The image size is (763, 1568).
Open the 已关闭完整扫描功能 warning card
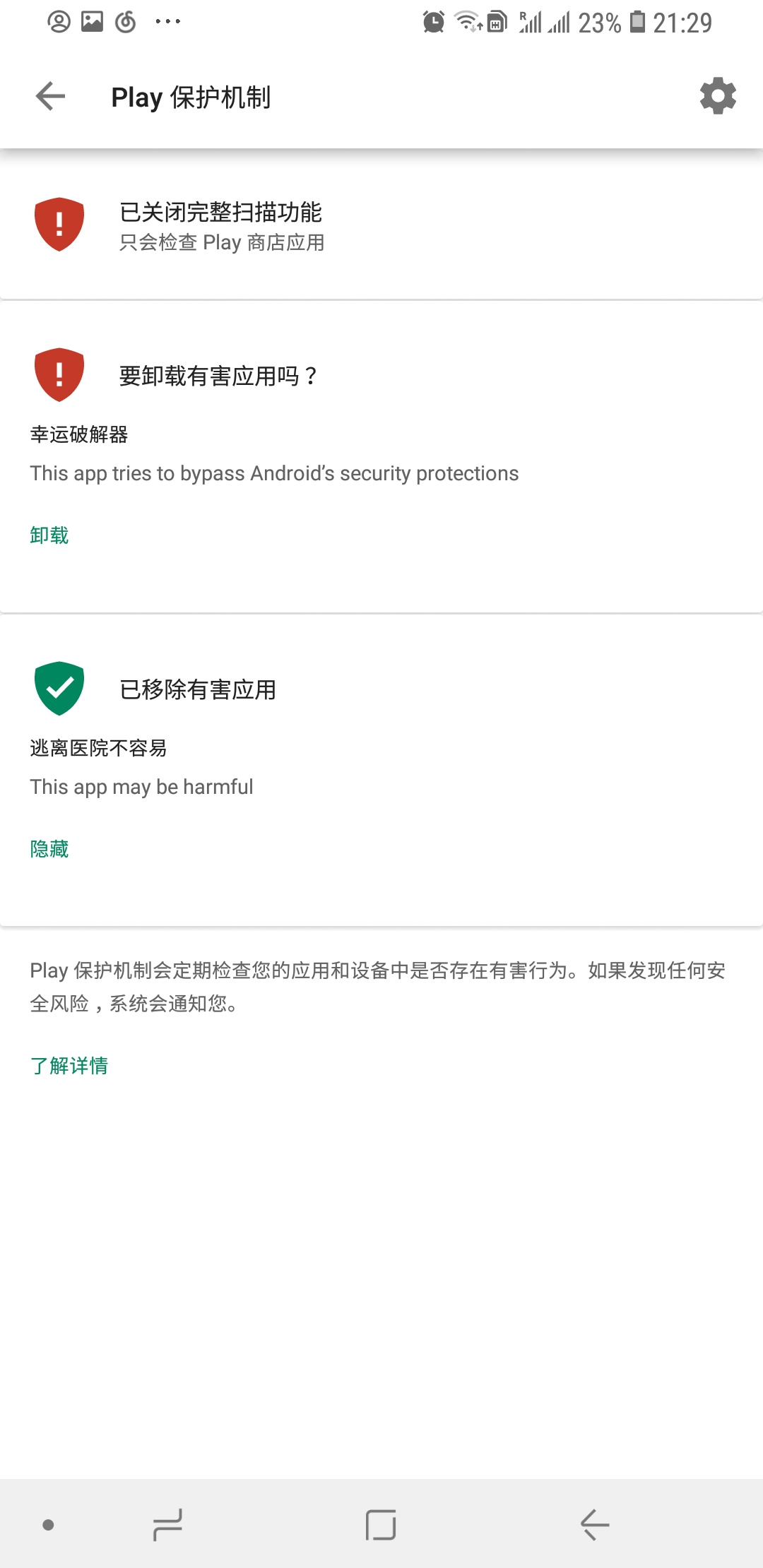(x=381, y=225)
